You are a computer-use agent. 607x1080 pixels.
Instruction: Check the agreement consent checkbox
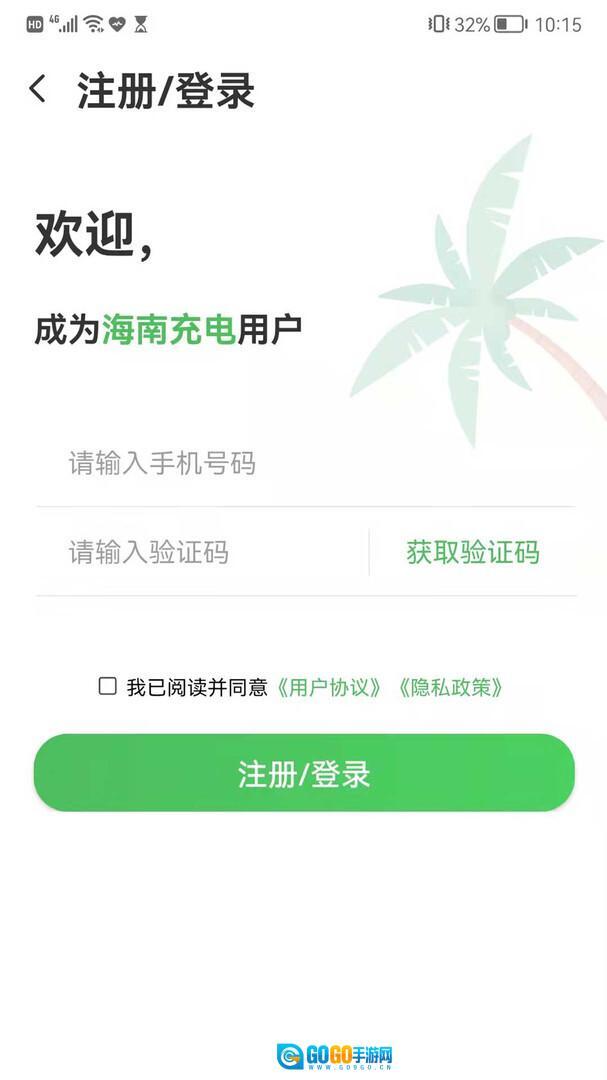108,686
